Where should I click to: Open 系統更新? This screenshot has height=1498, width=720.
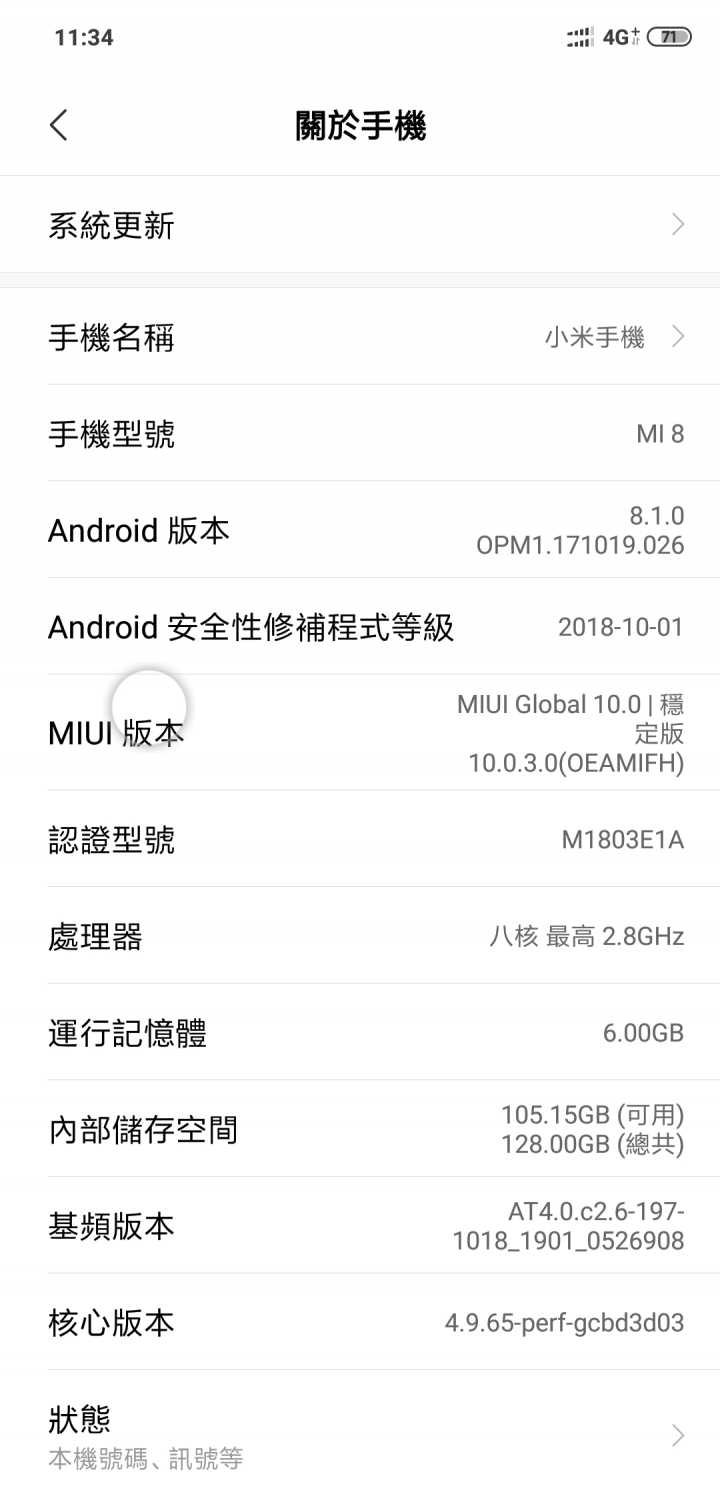[360, 225]
